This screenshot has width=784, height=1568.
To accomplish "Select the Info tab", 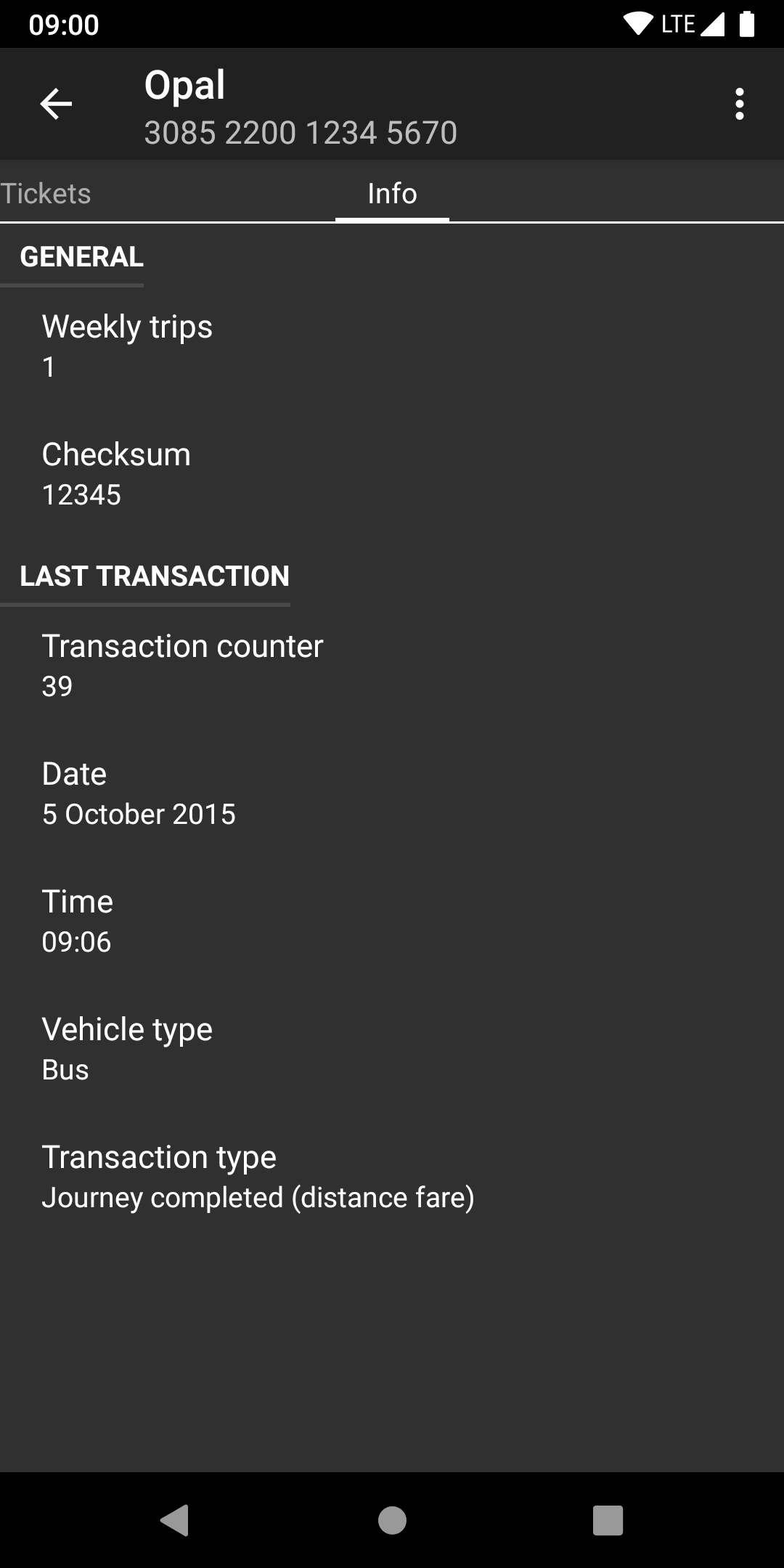I will coord(392,194).
